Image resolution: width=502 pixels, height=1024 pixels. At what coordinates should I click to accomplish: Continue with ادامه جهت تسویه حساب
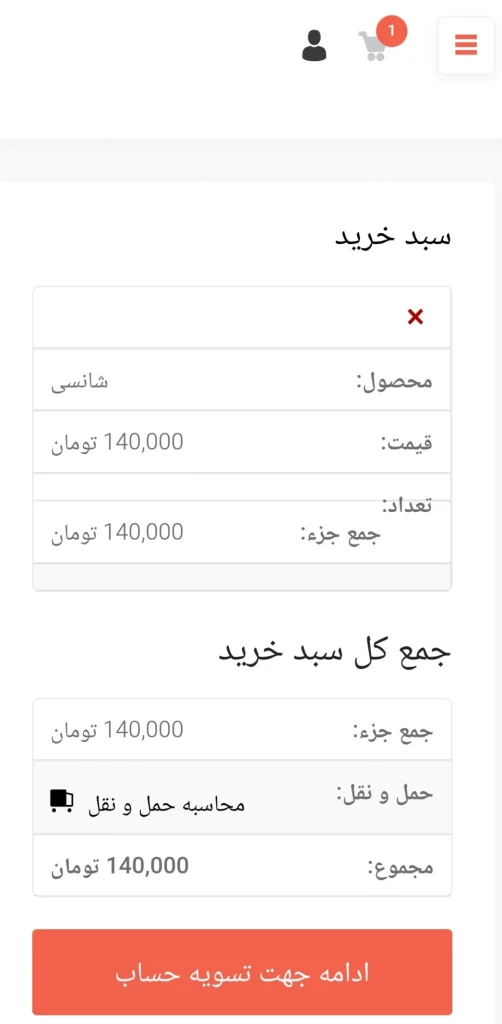[x=242, y=972]
